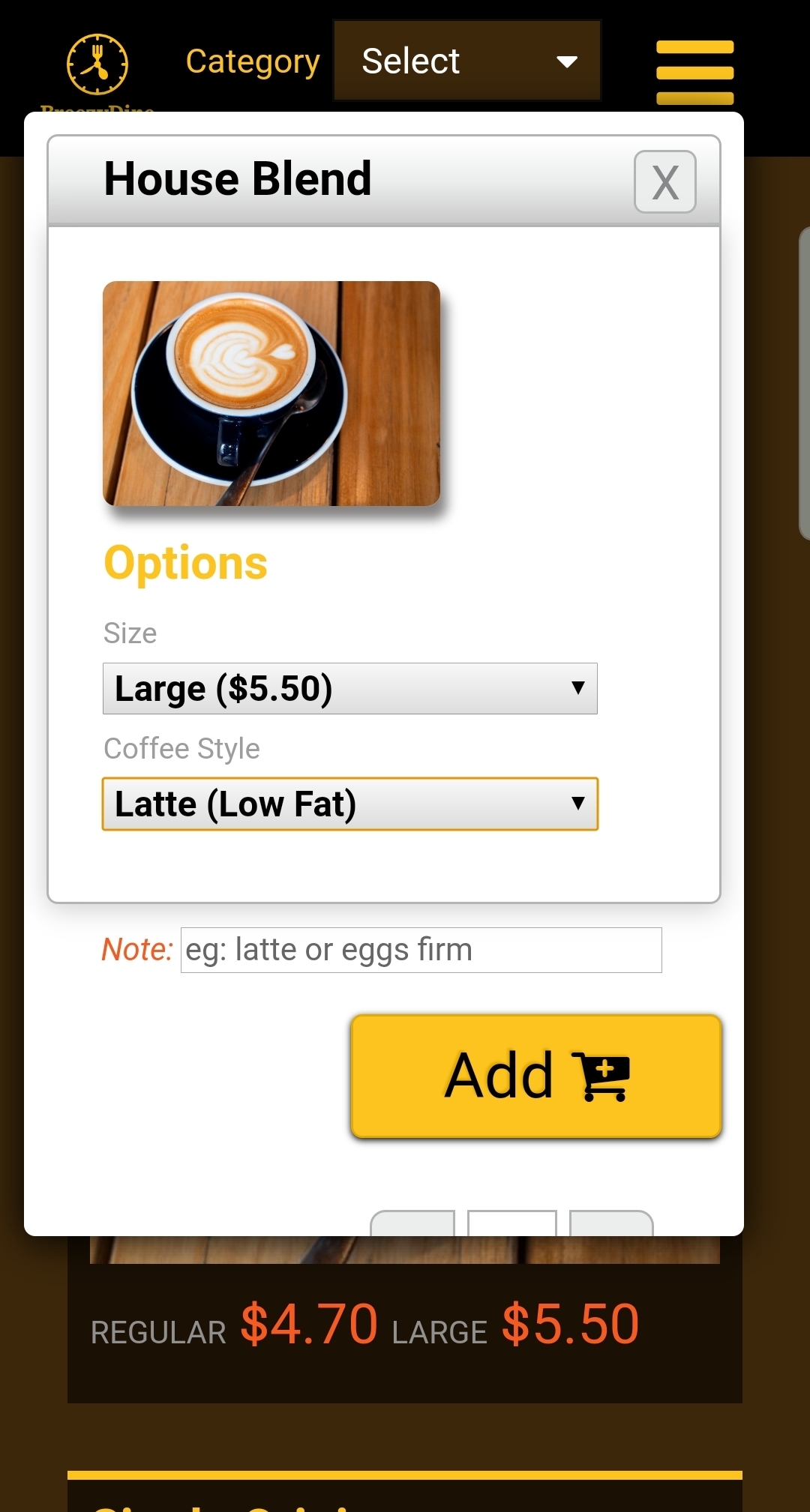
Task: Focus the Note text field
Action: coord(421,950)
